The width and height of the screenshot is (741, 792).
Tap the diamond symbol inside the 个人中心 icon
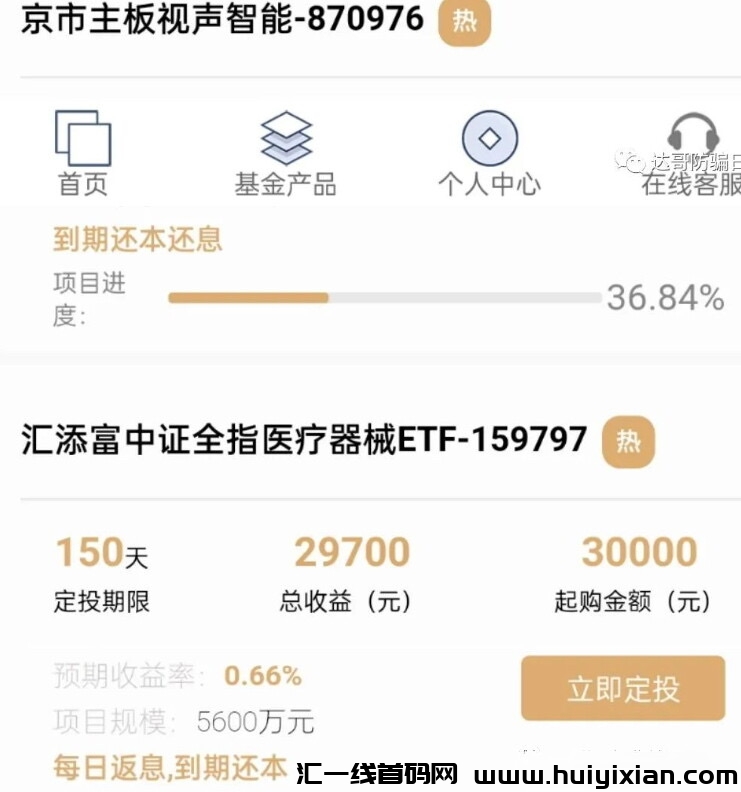coord(489,139)
